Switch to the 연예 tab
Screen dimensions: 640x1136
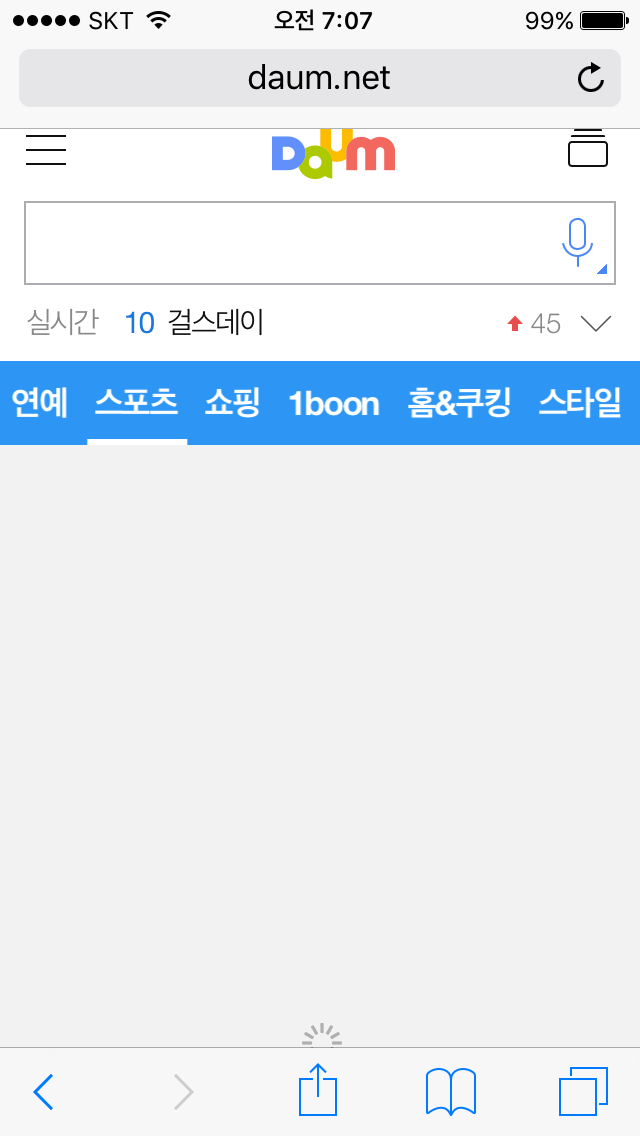point(39,403)
